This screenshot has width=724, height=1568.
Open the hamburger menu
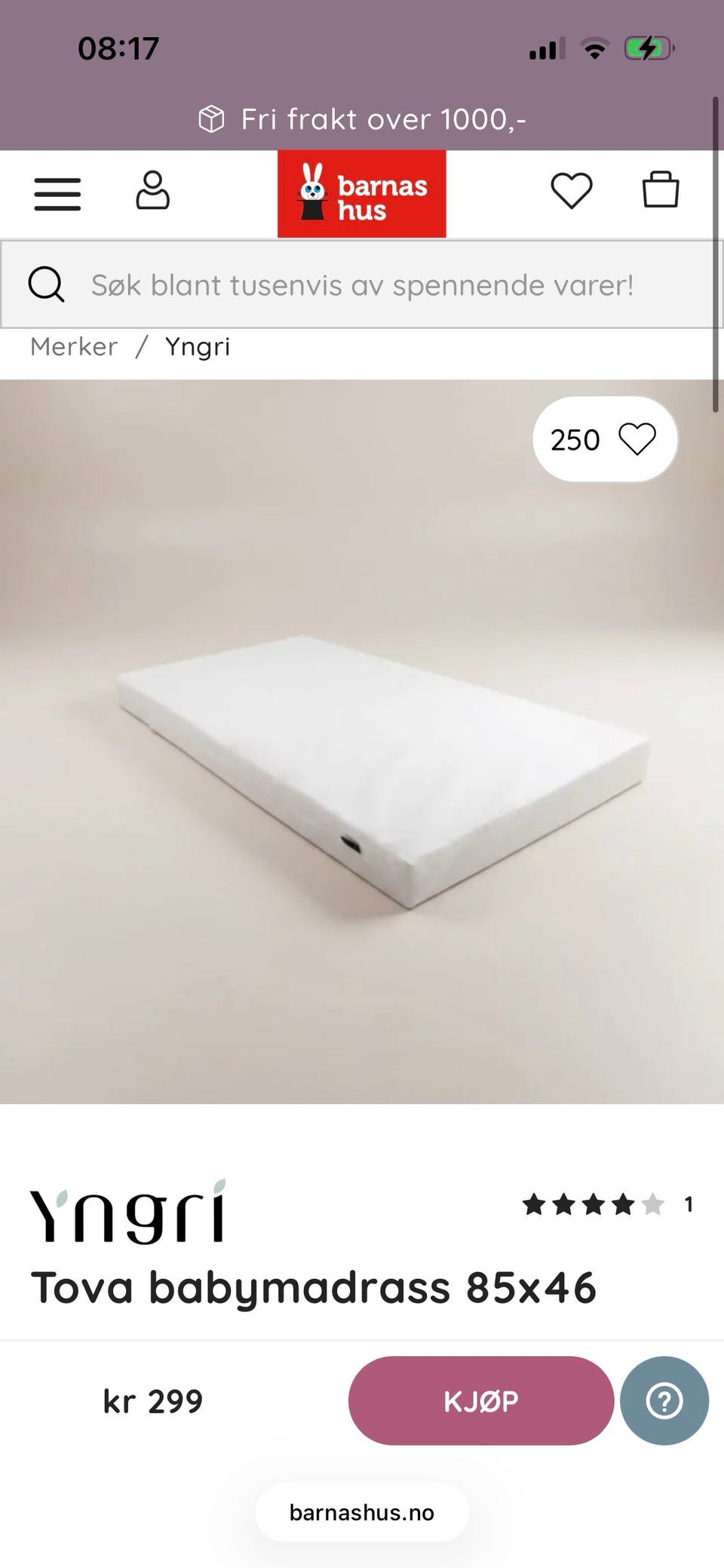pos(57,194)
